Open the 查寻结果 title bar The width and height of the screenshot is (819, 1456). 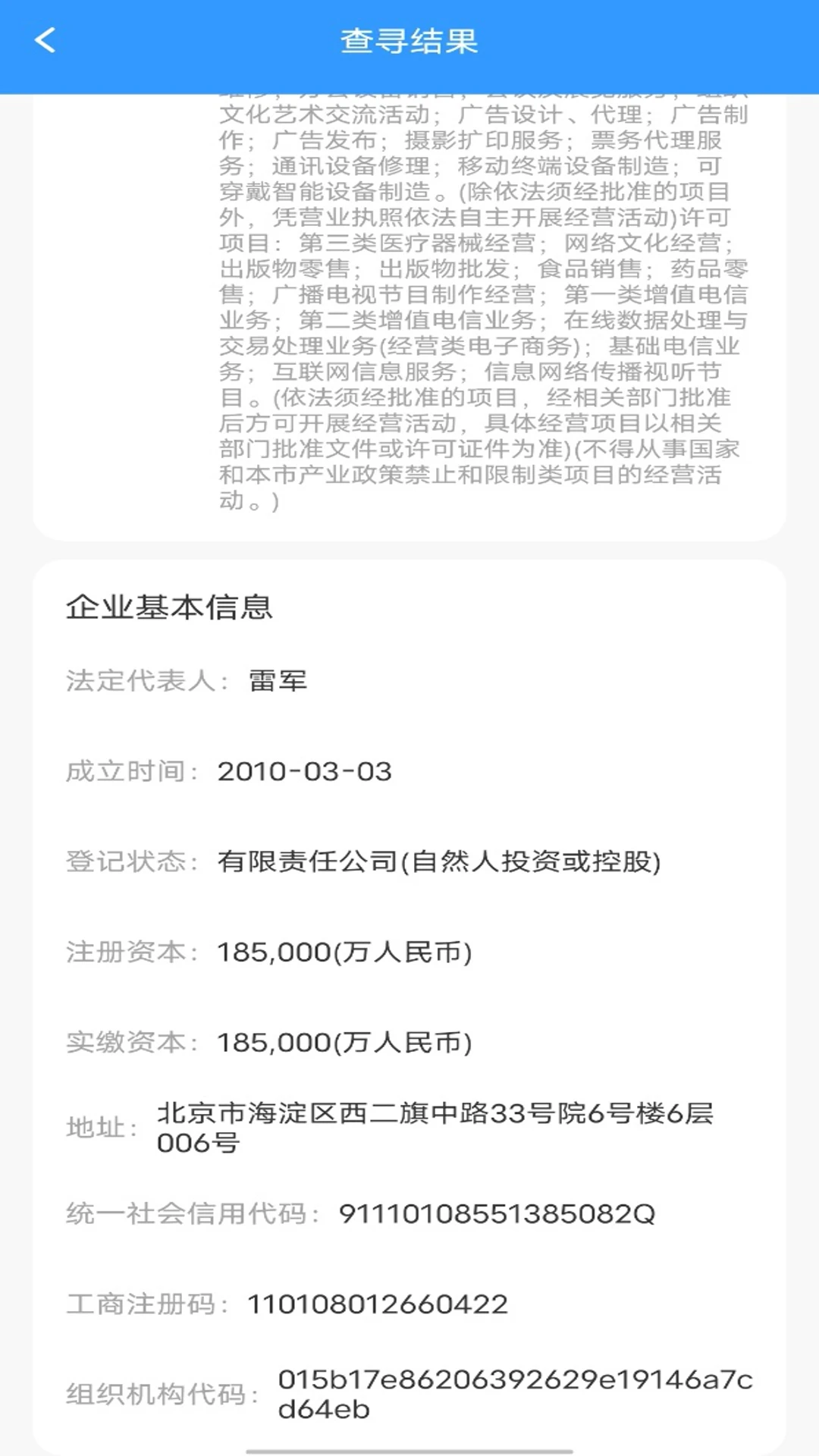[409, 39]
